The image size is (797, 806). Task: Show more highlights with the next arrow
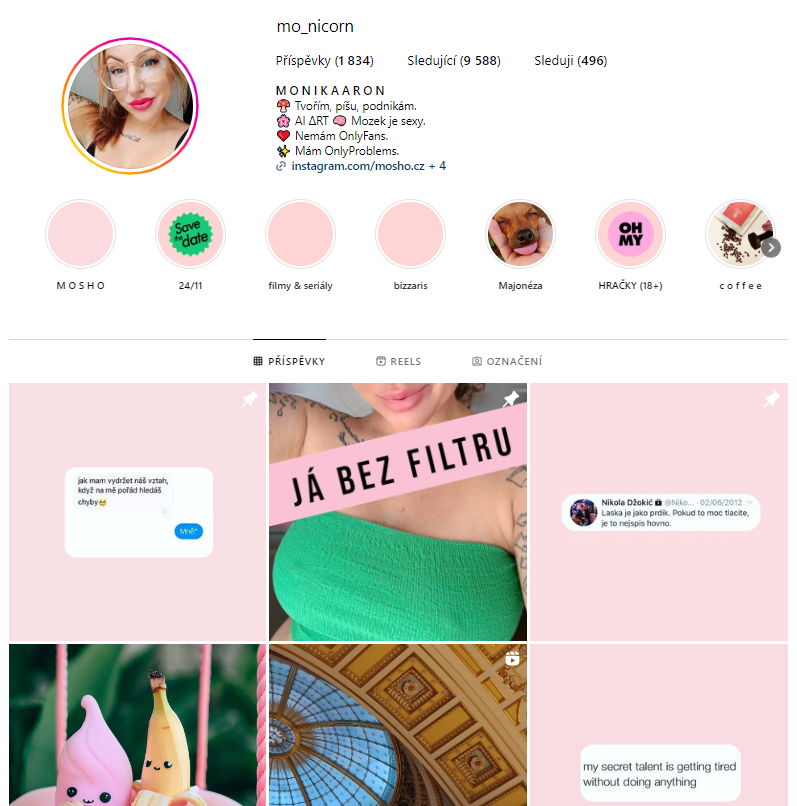point(771,247)
